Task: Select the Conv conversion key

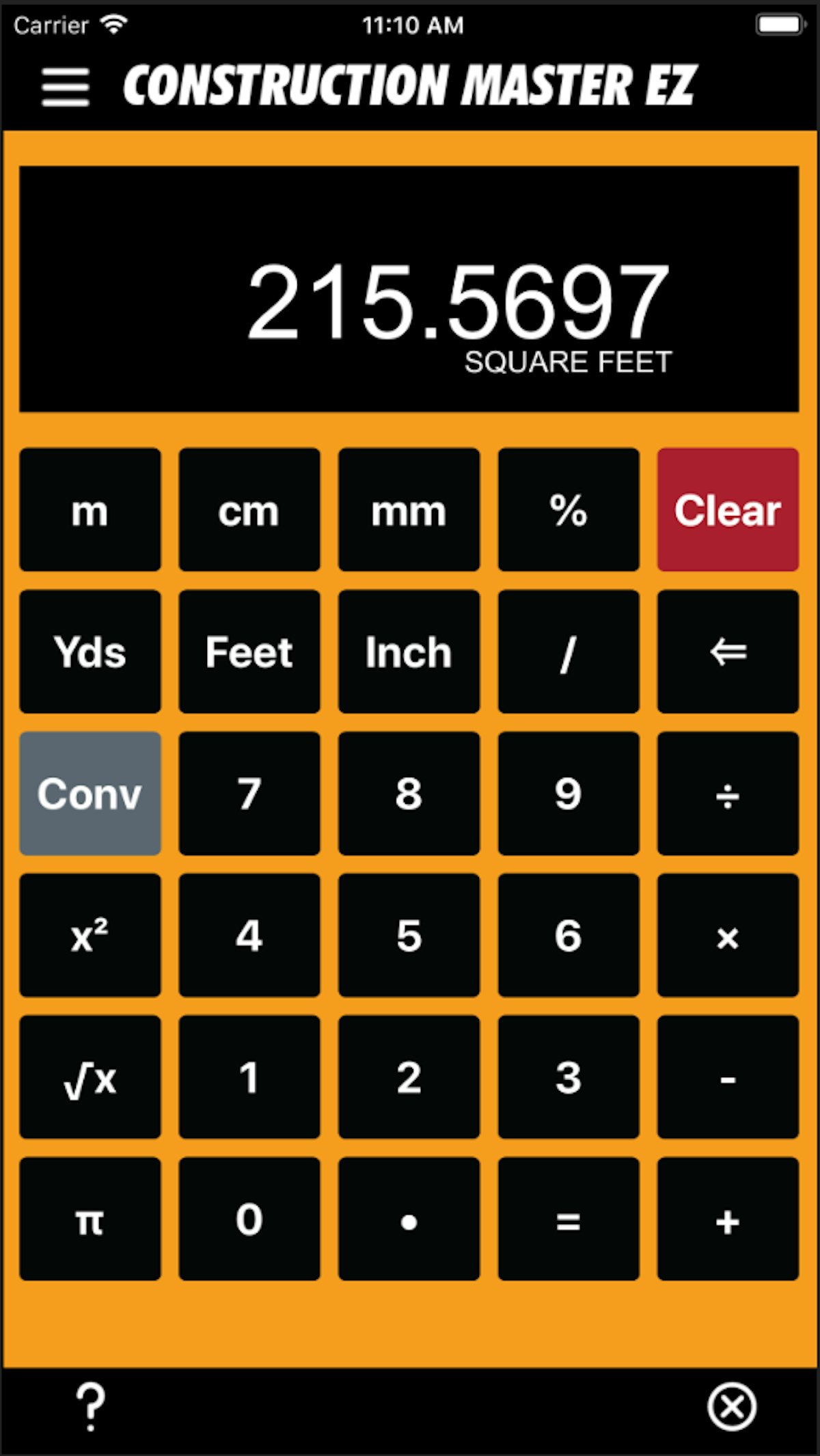Action: [90, 794]
